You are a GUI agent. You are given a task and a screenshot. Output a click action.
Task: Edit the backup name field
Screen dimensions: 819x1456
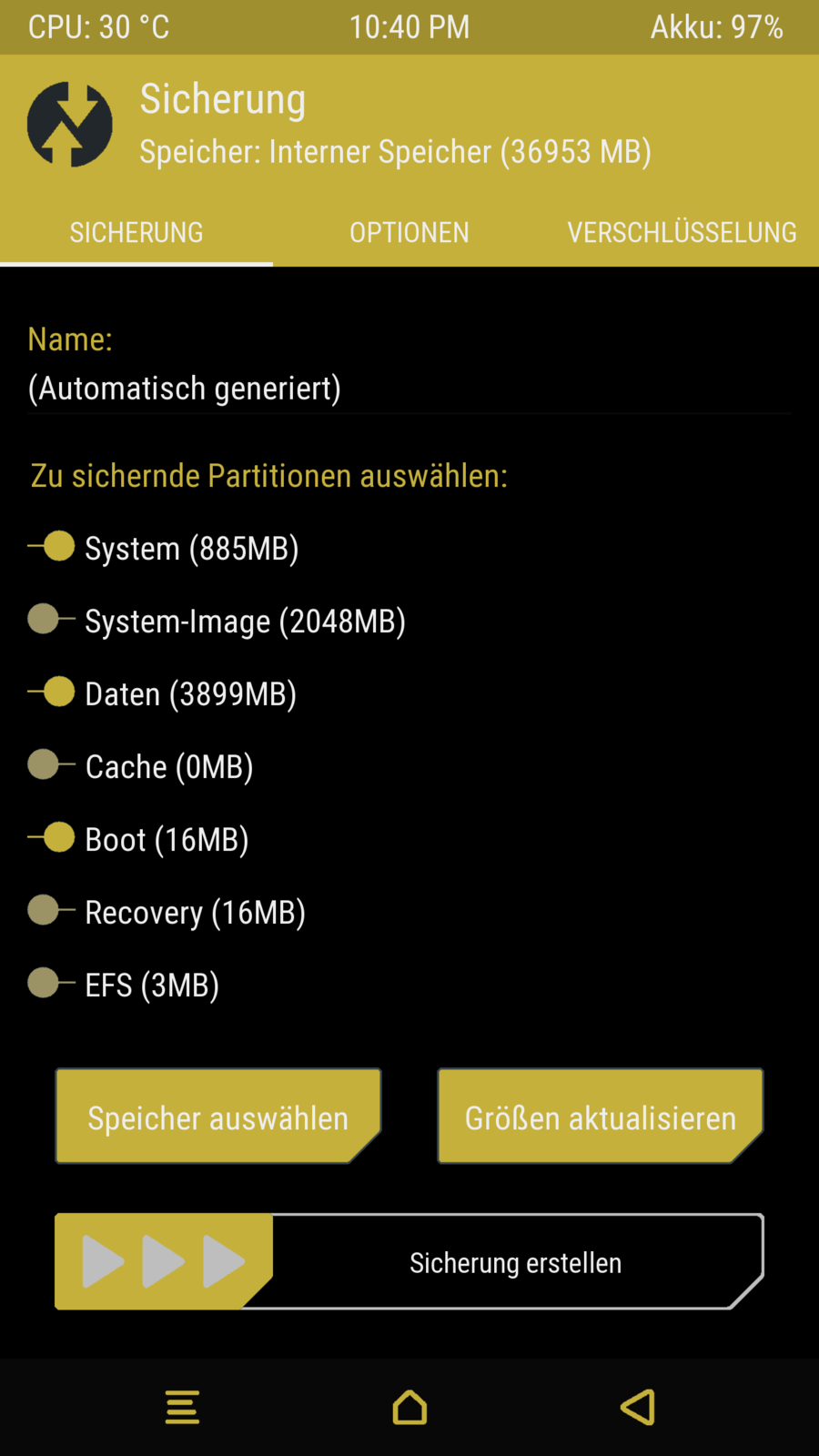point(409,389)
